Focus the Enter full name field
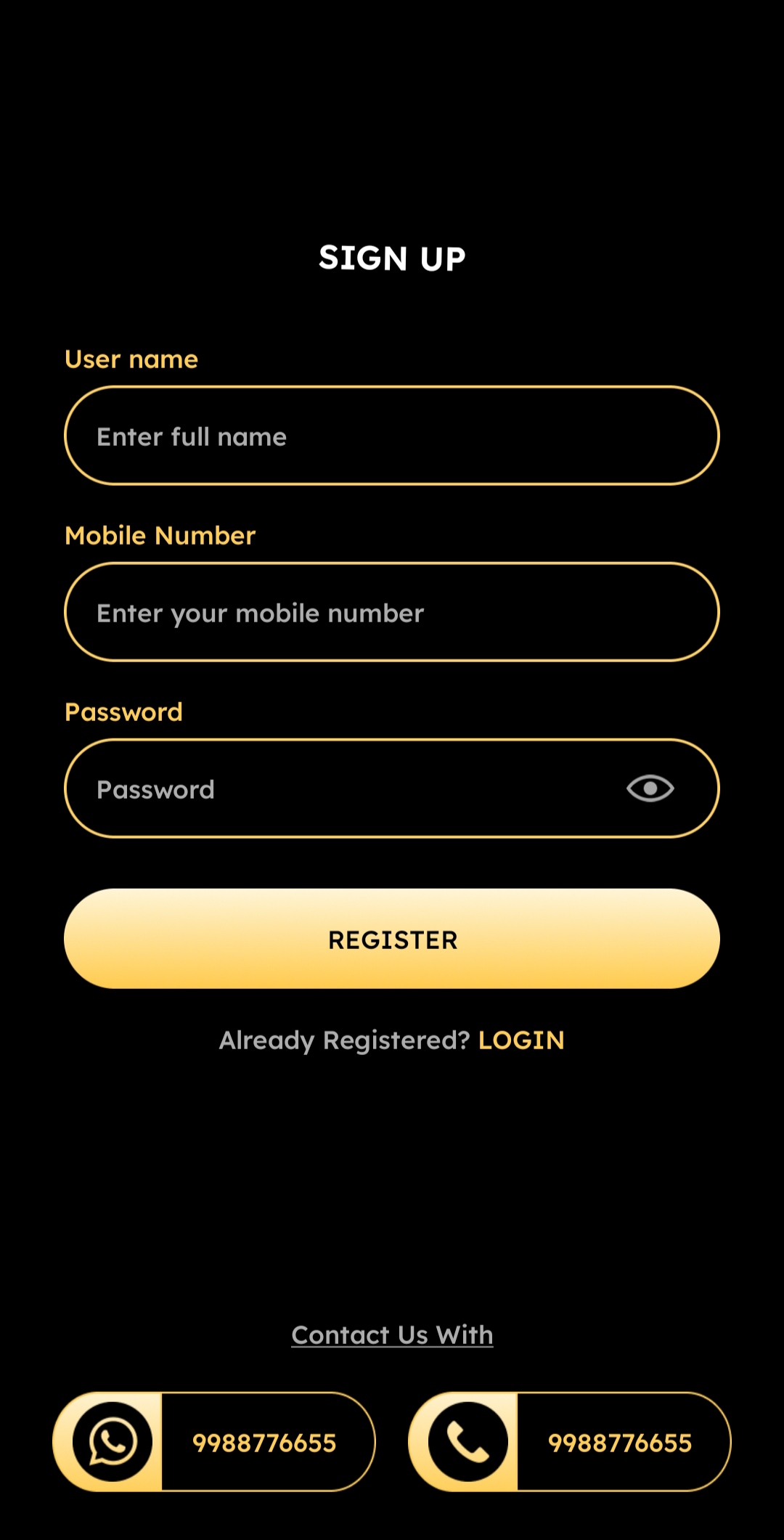The width and height of the screenshot is (784, 1540). pyautogui.click(x=392, y=436)
